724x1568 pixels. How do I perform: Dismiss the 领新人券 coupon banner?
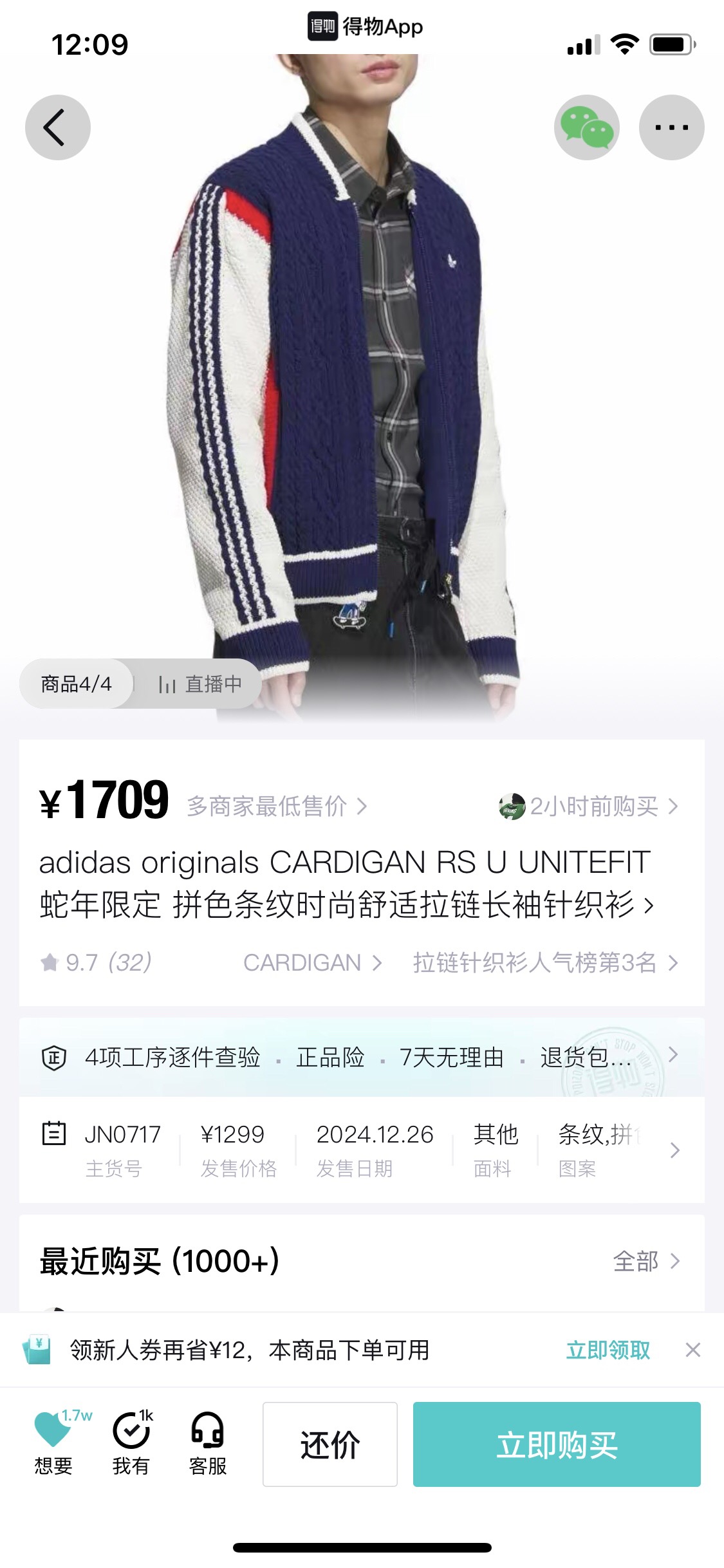(x=693, y=1350)
